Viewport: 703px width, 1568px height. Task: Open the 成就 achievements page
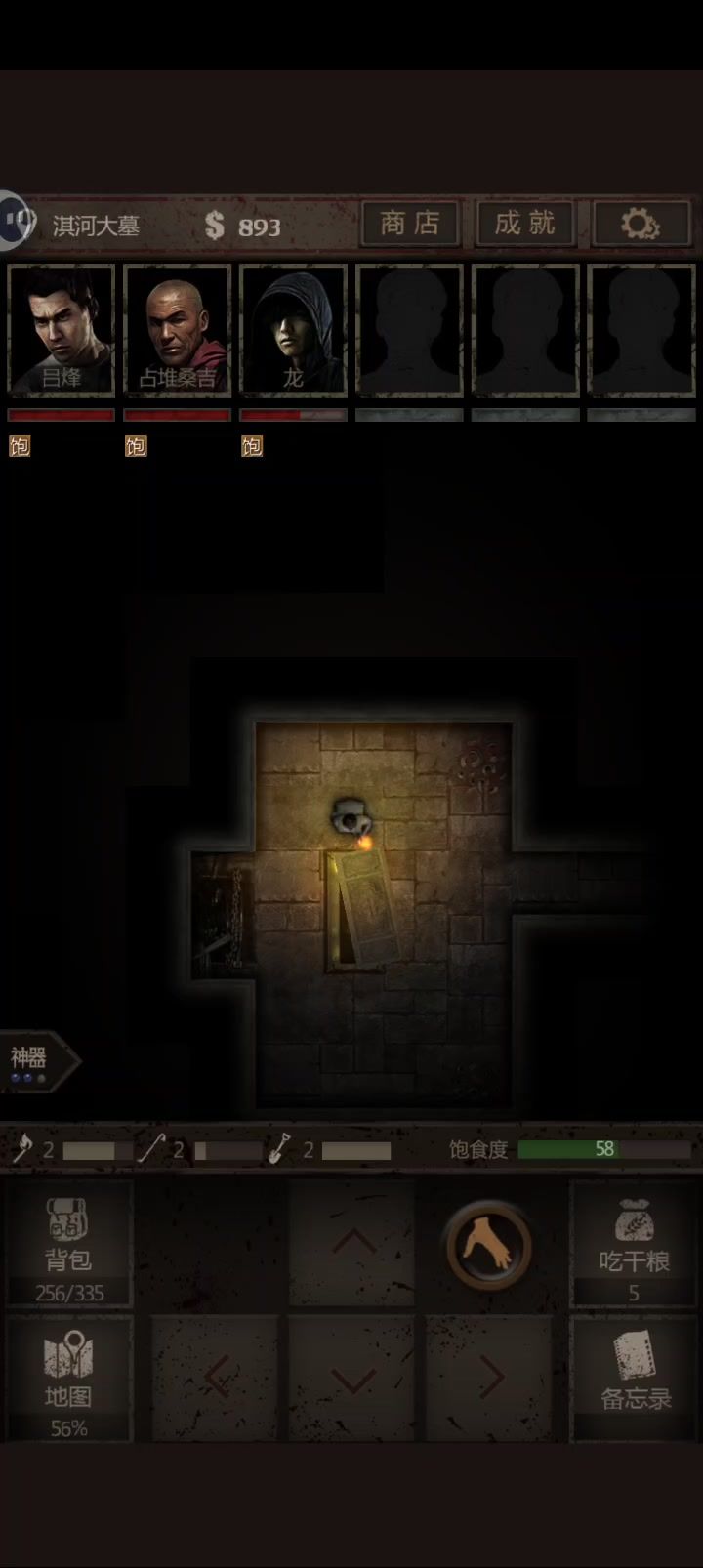tap(525, 224)
